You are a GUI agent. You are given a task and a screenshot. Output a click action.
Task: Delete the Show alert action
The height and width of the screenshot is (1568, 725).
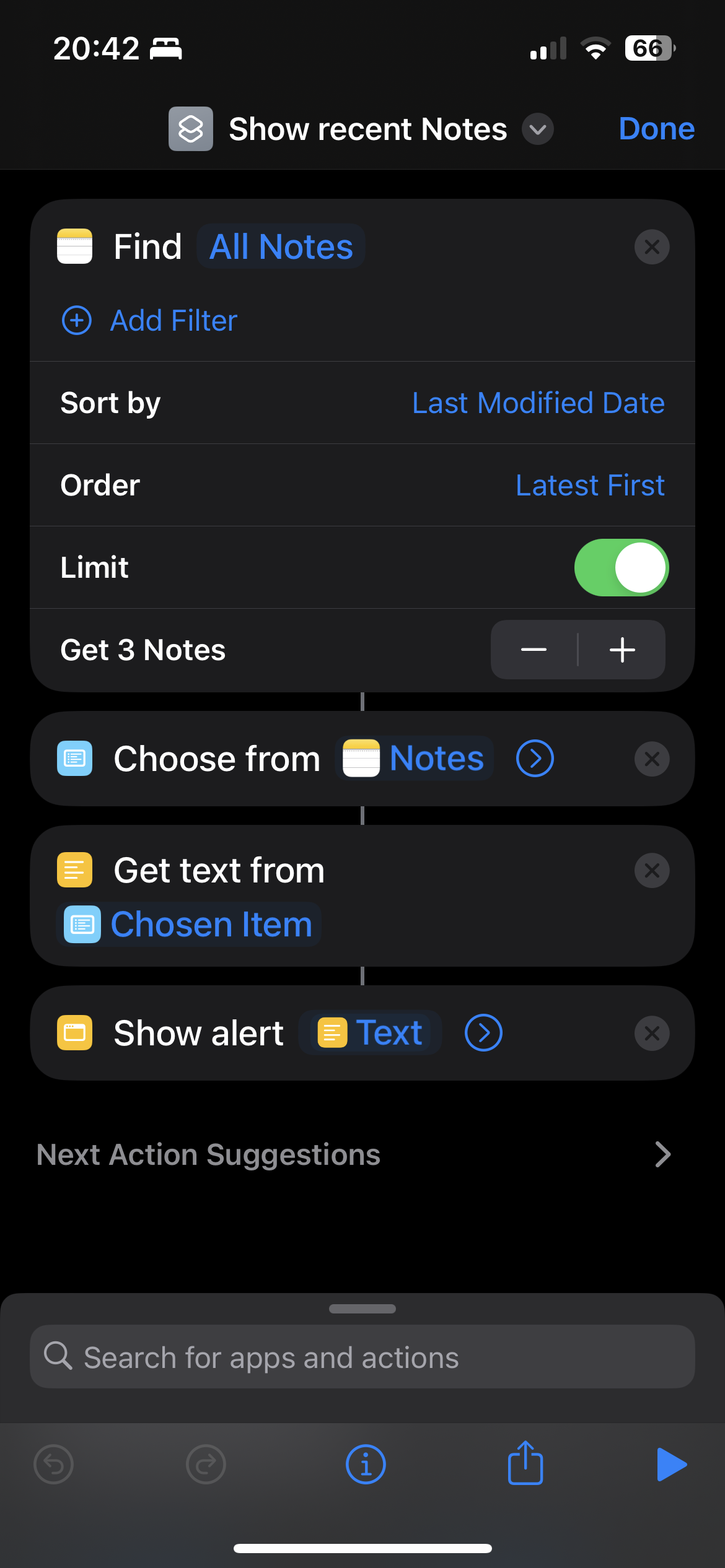[651, 1034]
